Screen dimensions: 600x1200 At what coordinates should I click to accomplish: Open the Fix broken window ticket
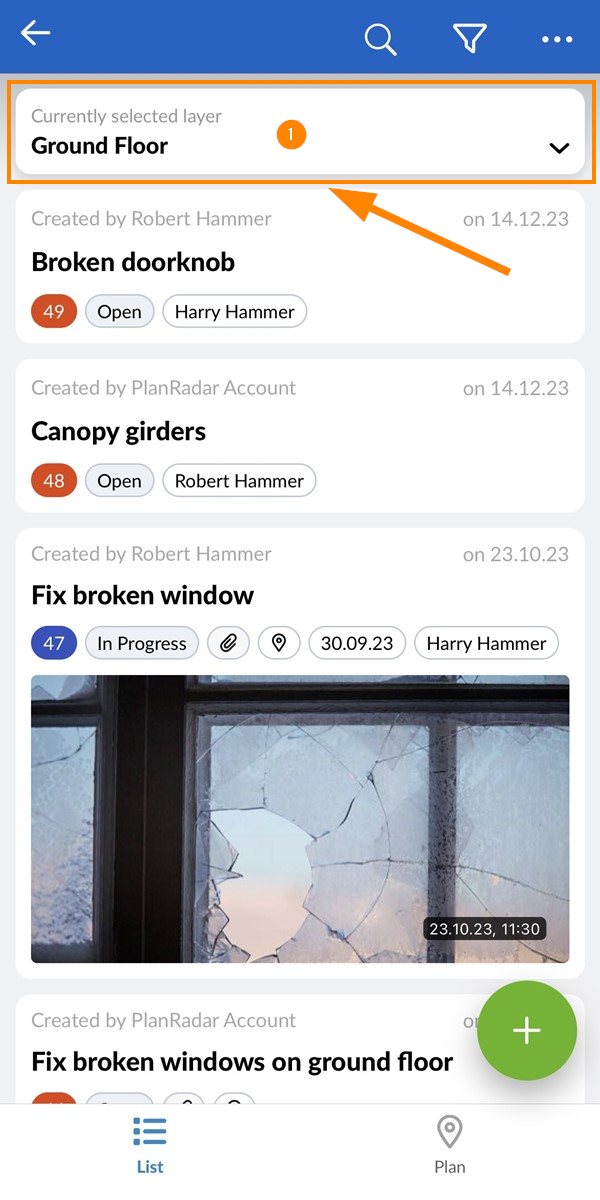143,595
